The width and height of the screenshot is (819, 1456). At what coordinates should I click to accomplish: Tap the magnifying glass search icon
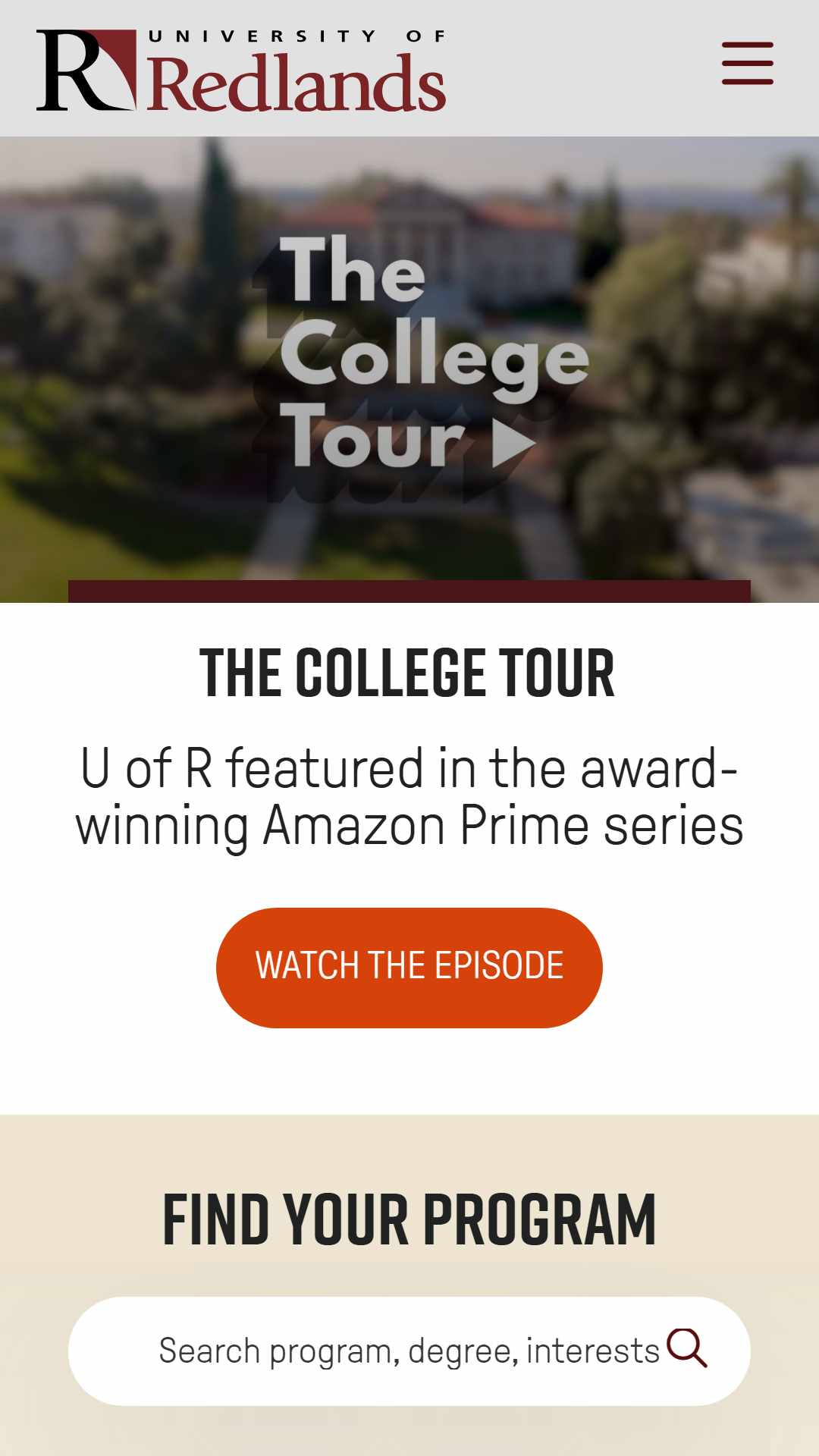pyautogui.click(x=687, y=1349)
